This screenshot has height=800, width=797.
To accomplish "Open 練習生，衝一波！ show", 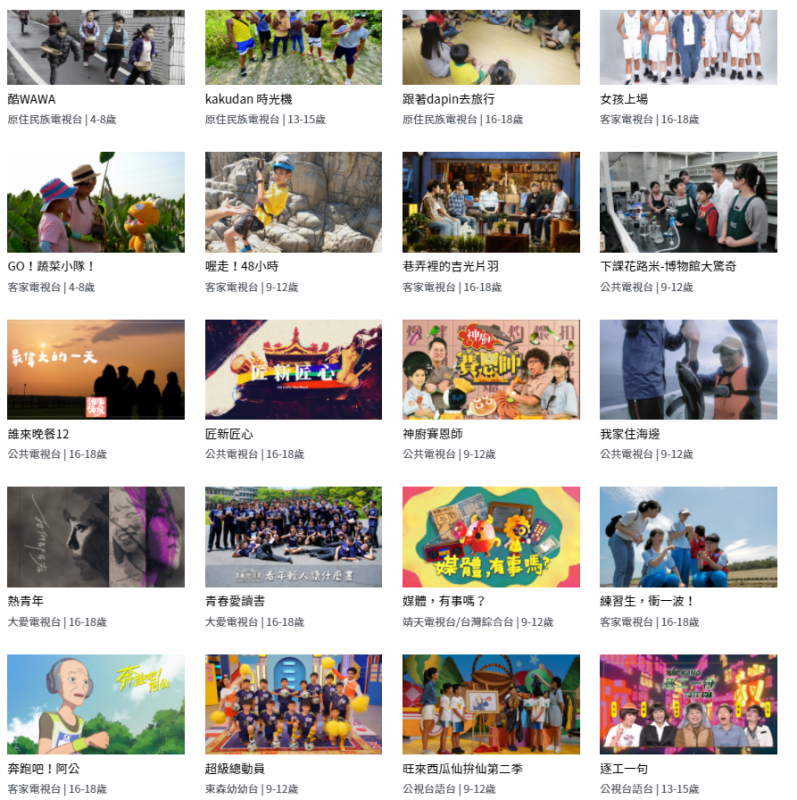I will (688, 537).
